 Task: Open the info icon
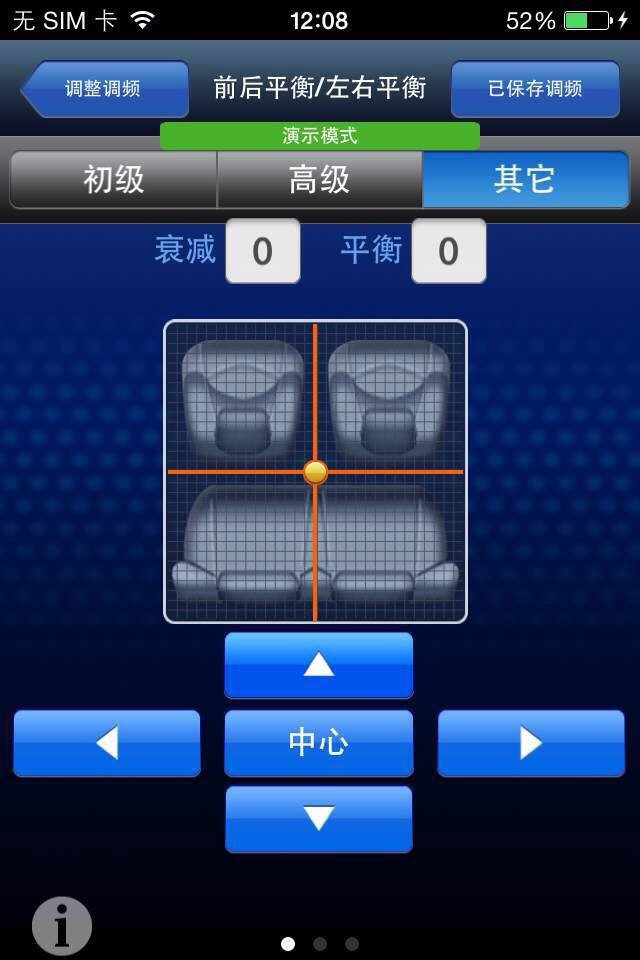[x=62, y=926]
